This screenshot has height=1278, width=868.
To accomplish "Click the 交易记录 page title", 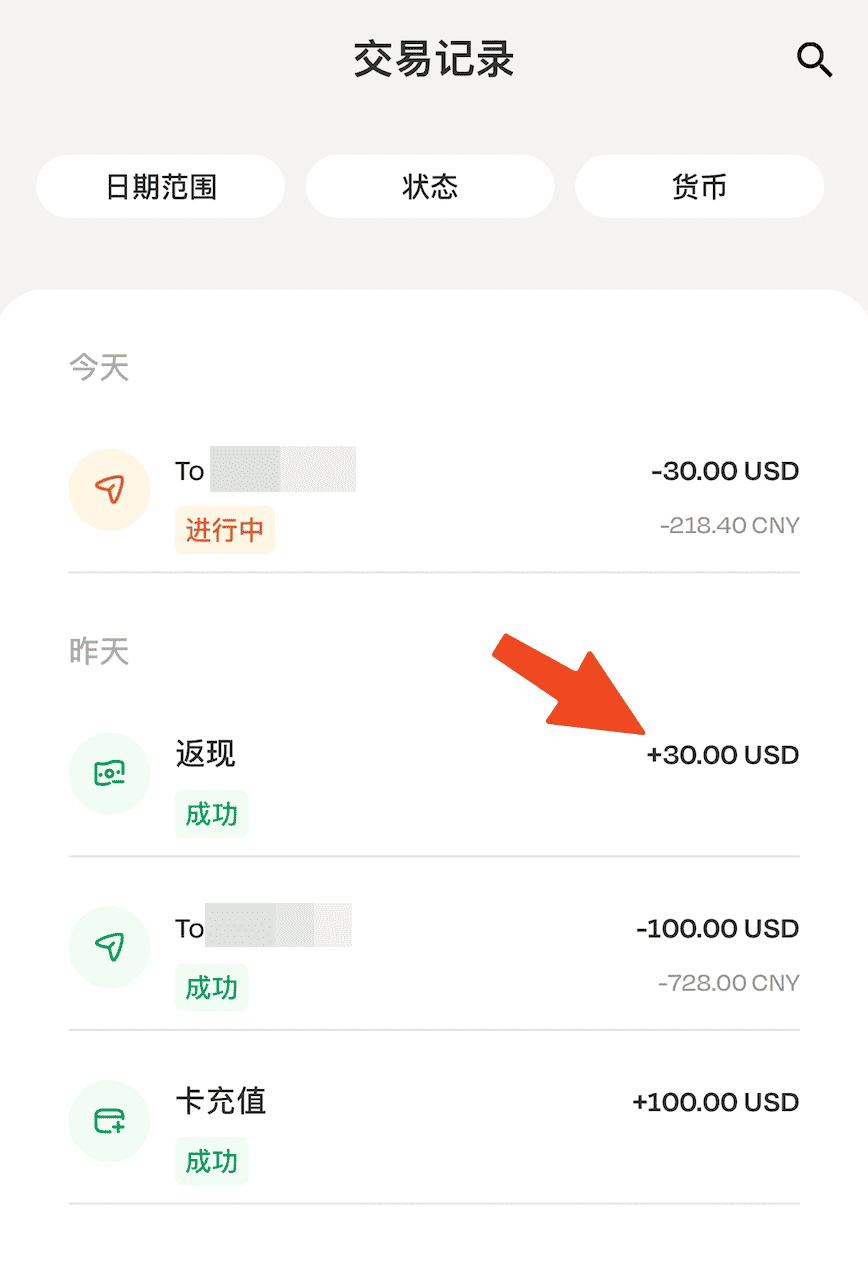I will [433, 60].
